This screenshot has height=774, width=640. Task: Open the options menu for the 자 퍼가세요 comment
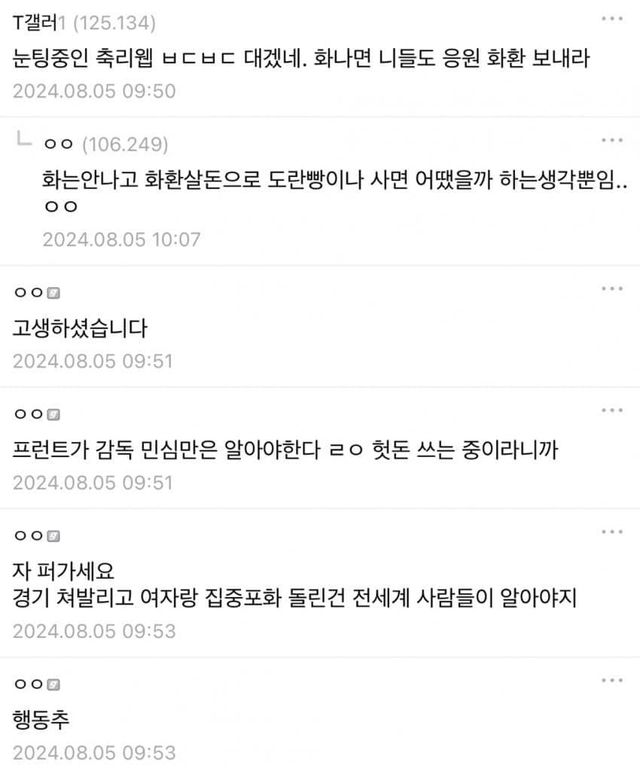click(x=611, y=531)
